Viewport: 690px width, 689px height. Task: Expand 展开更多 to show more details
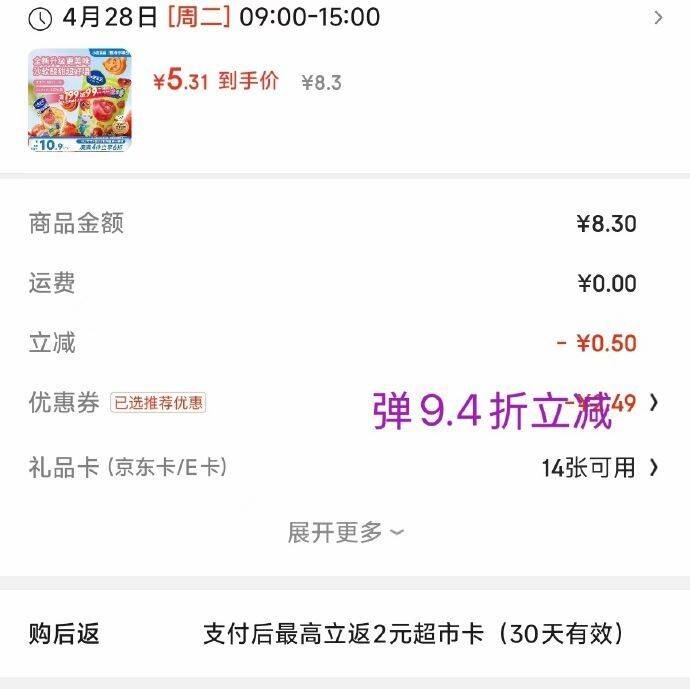click(x=345, y=532)
